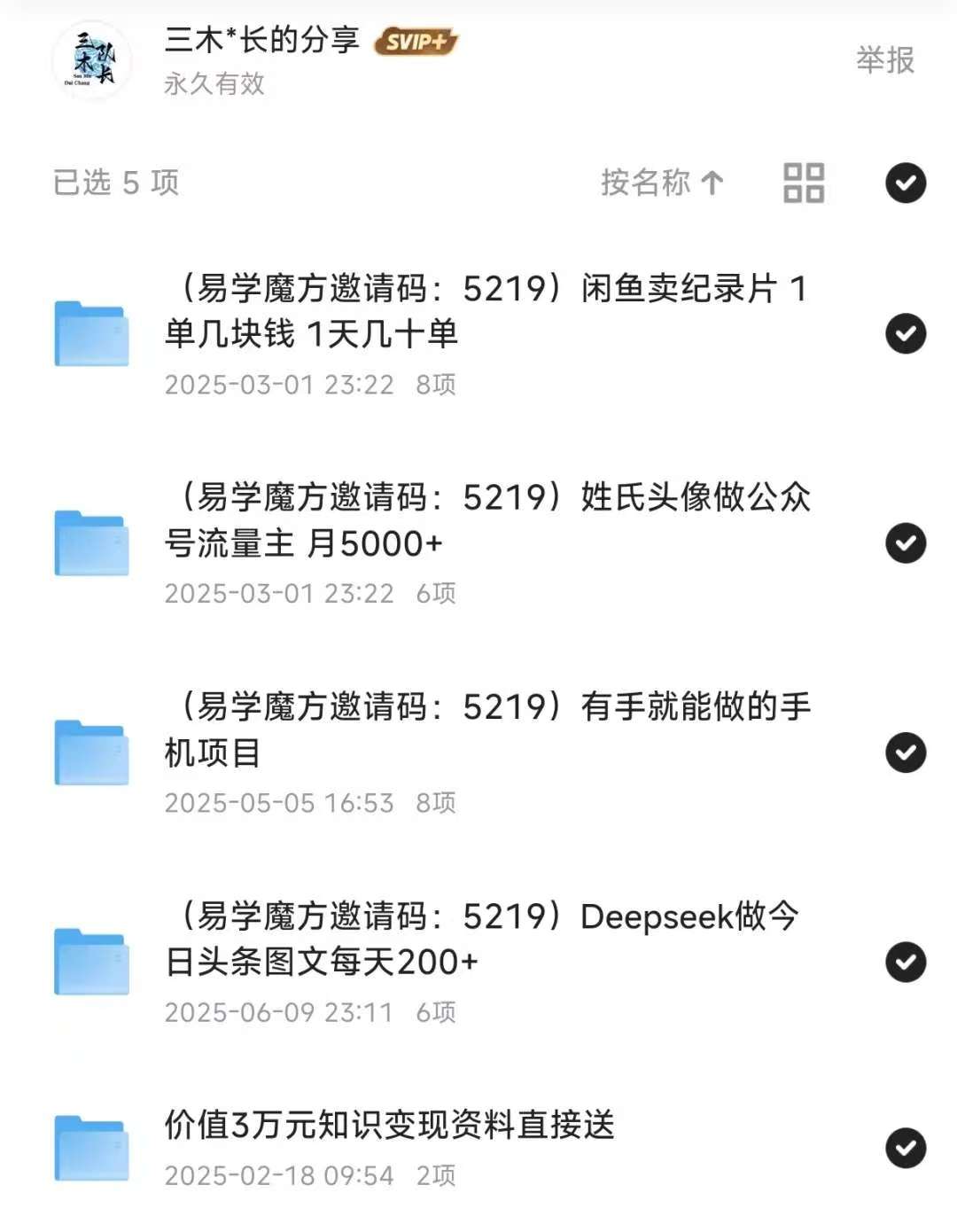Deselect the 有手就能做的手机项目 checkbox

pyautogui.click(x=906, y=752)
